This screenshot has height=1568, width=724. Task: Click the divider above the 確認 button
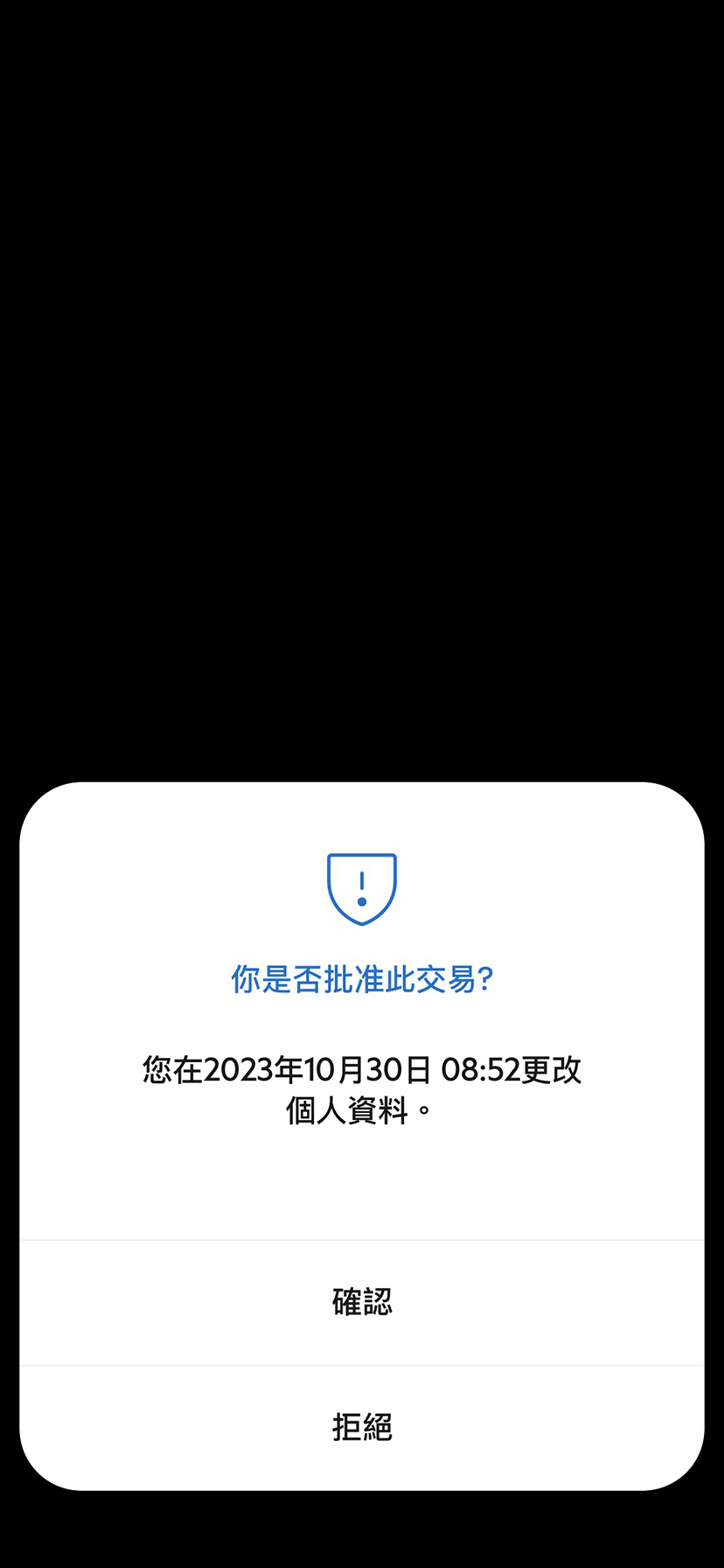(x=361, y=1238)
